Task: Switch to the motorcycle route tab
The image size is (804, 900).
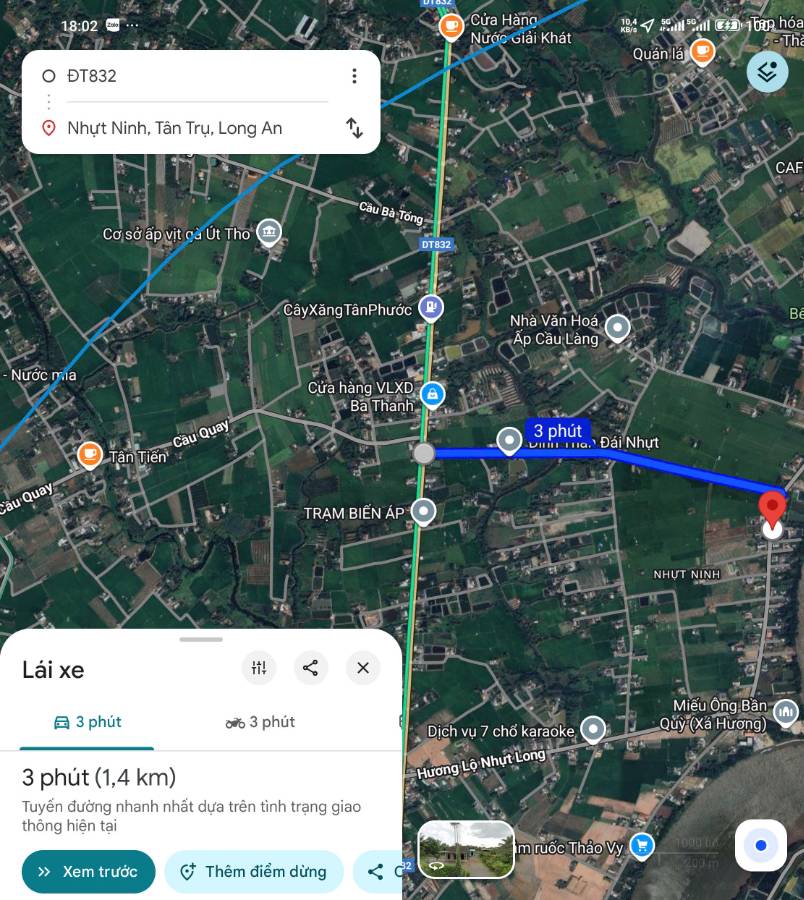Action: [259, 721]
